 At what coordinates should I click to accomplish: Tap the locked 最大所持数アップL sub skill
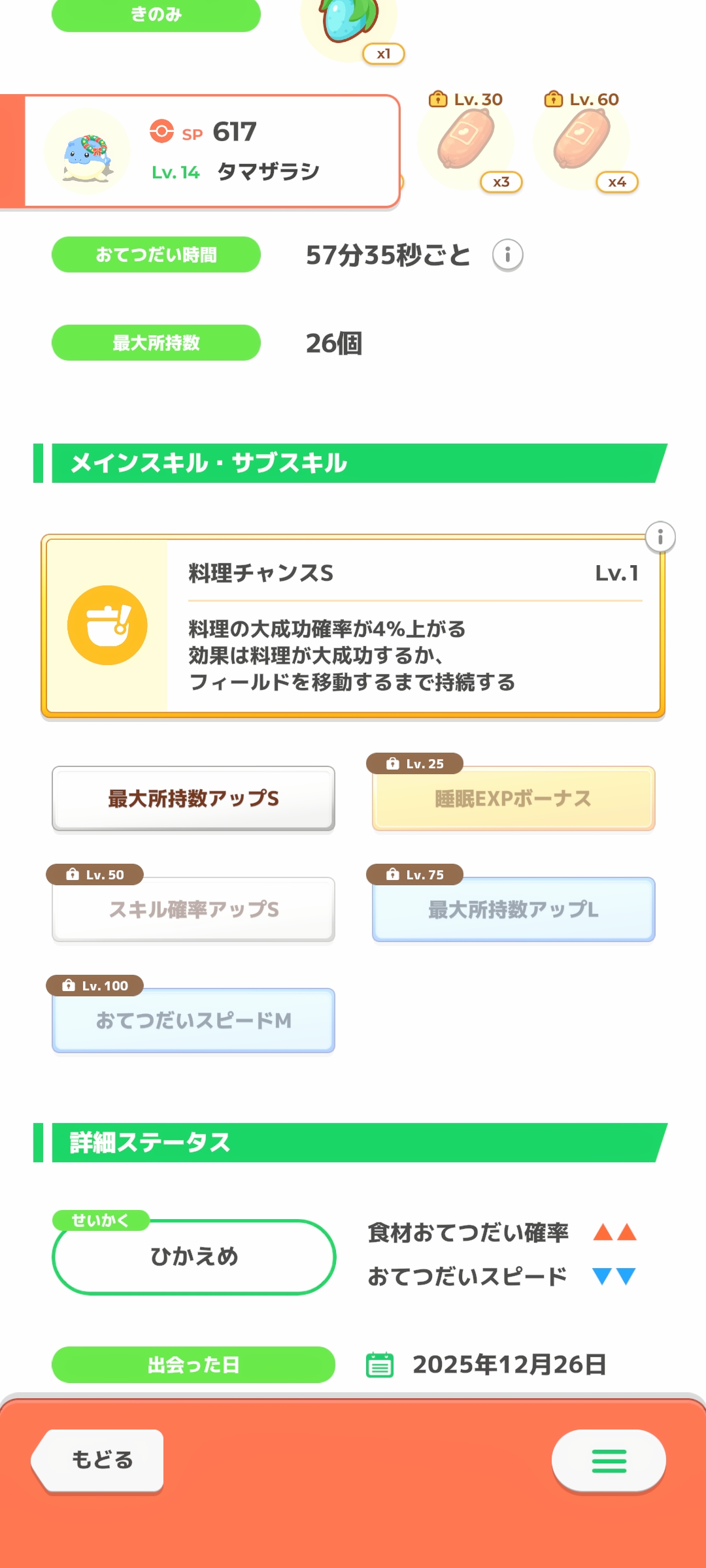[x=513, y=909]
